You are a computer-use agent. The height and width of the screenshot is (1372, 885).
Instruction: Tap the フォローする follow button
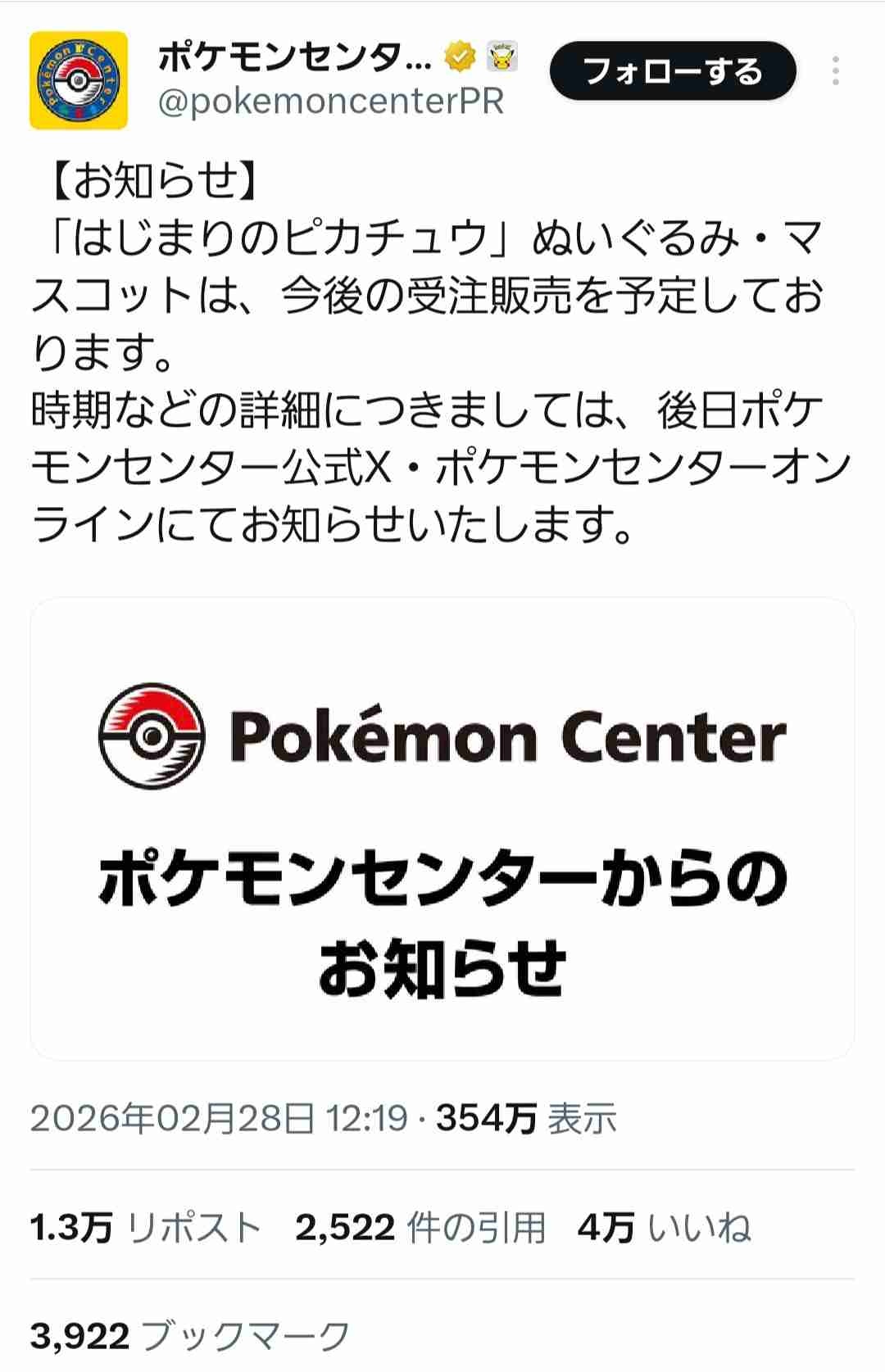(672, 71)
